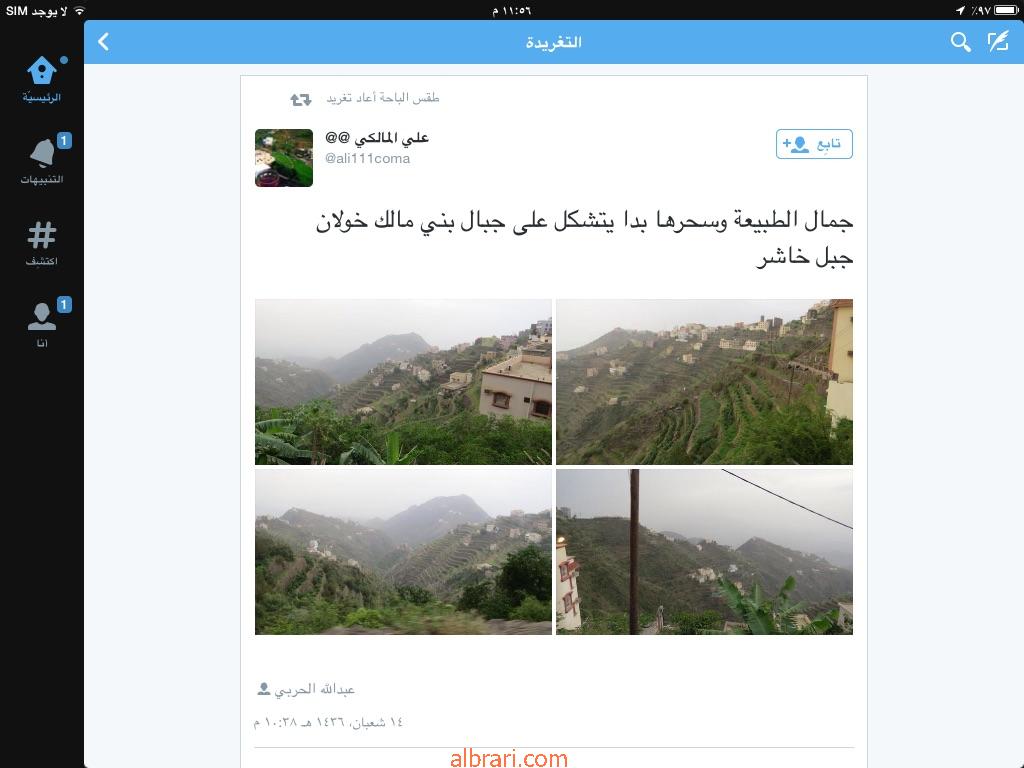Follow علي المالكي with the تابع button
1024x768 pixels.
814,144
